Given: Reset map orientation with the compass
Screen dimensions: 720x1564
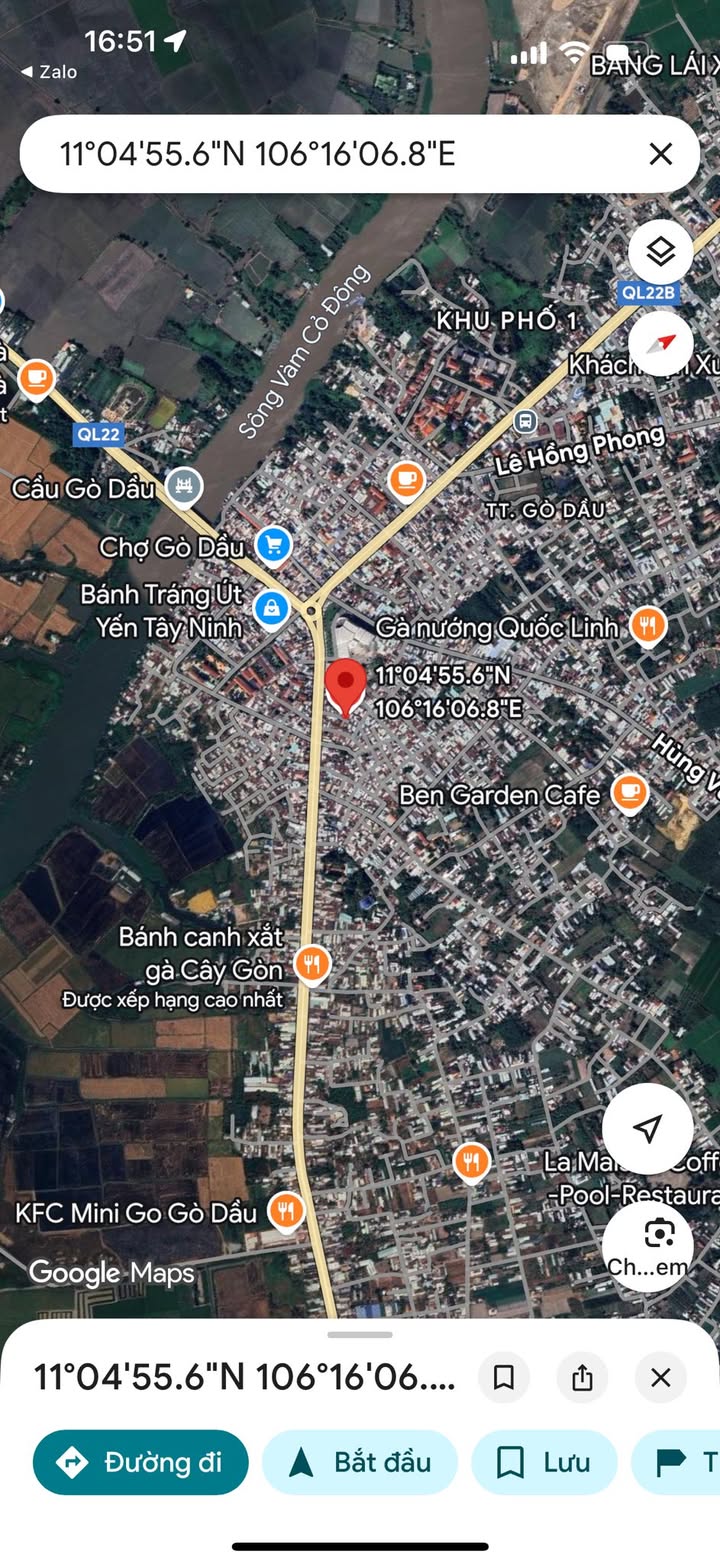Looking at the screenshot, I should pyautogui.click(x=660, y=343).
